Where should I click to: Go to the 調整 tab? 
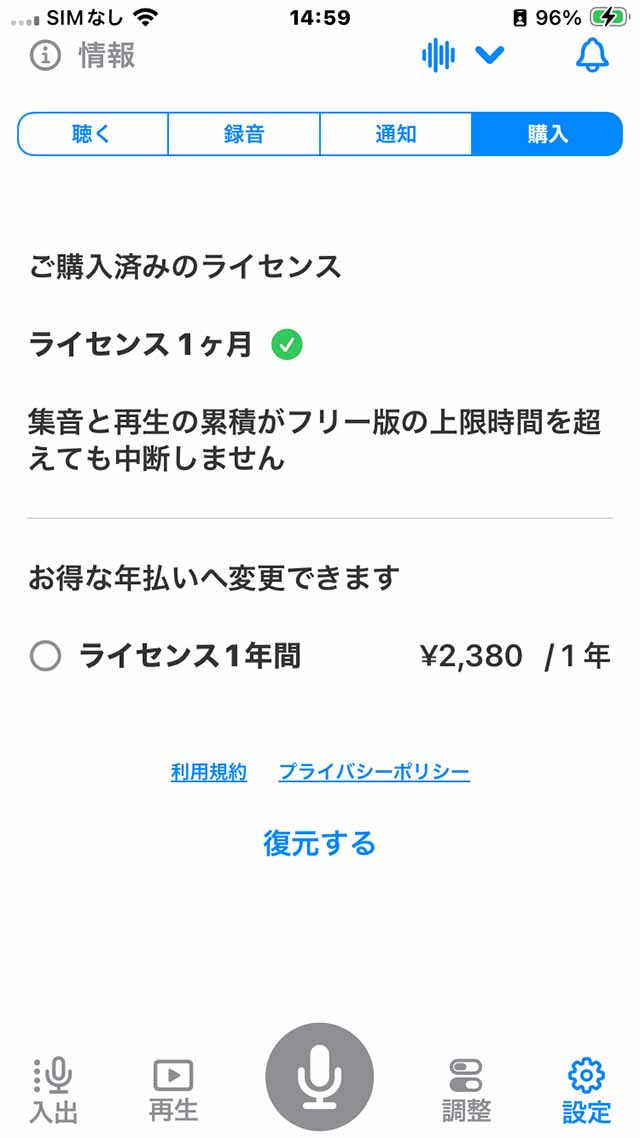[466, 1090]
